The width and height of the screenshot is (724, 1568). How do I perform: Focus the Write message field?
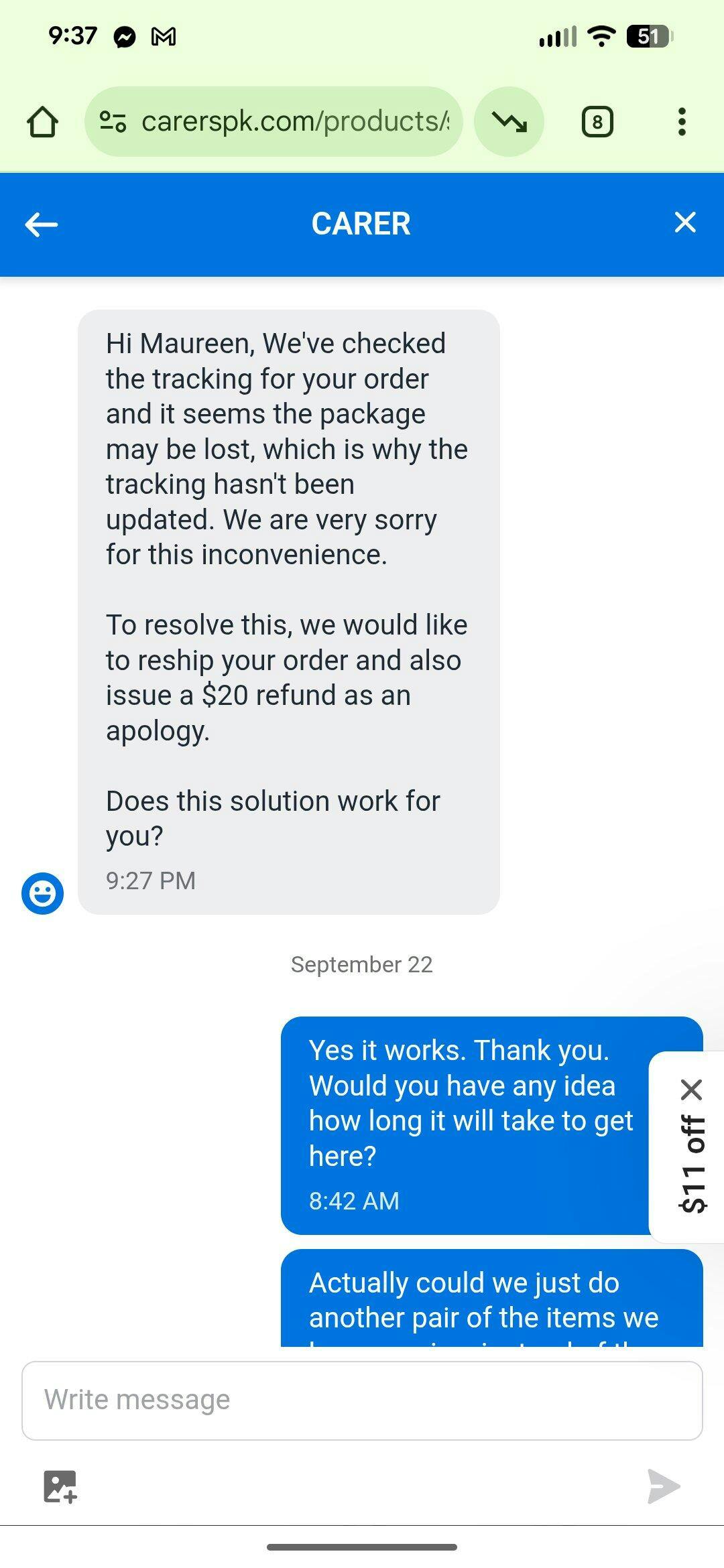[x=362, y=1400]
